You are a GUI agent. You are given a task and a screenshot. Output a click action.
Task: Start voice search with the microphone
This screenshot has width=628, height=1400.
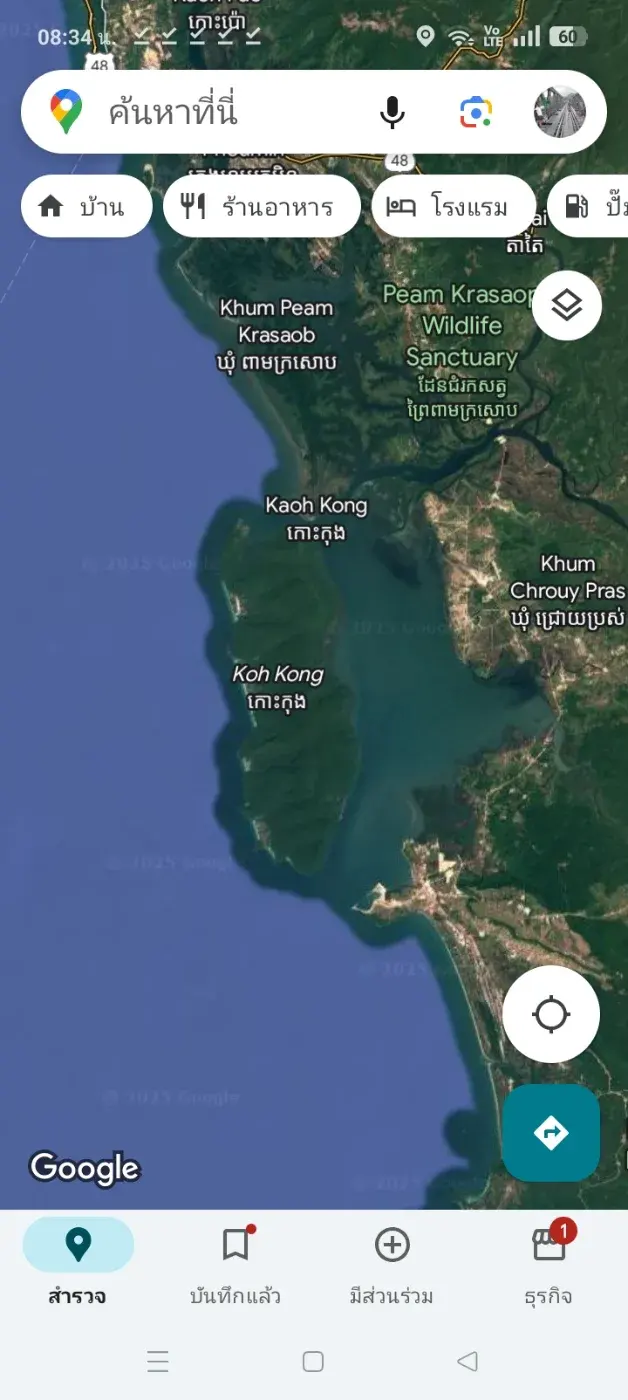393,112
